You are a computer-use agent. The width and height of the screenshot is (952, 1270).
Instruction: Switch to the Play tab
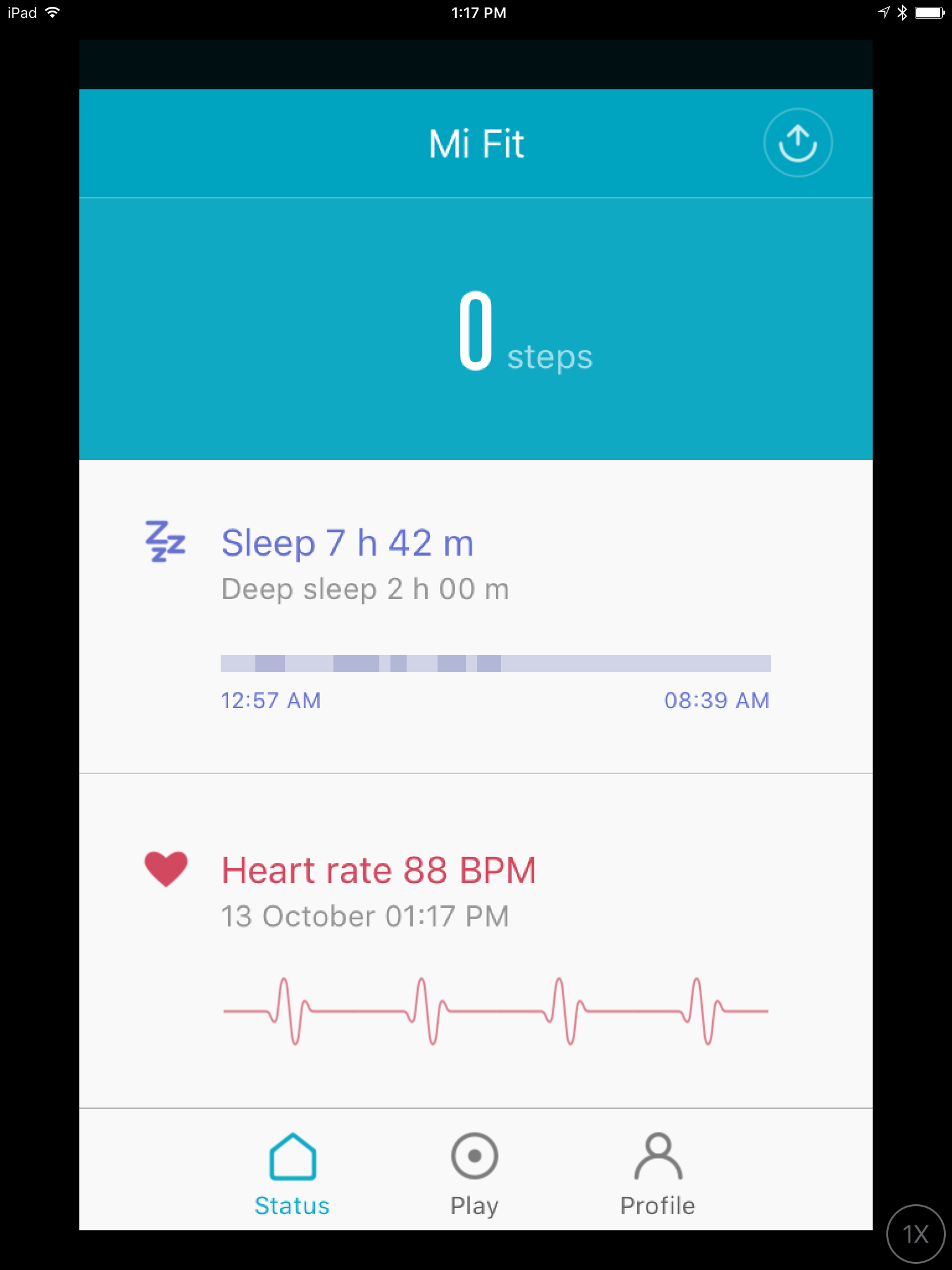[475, 1174]
